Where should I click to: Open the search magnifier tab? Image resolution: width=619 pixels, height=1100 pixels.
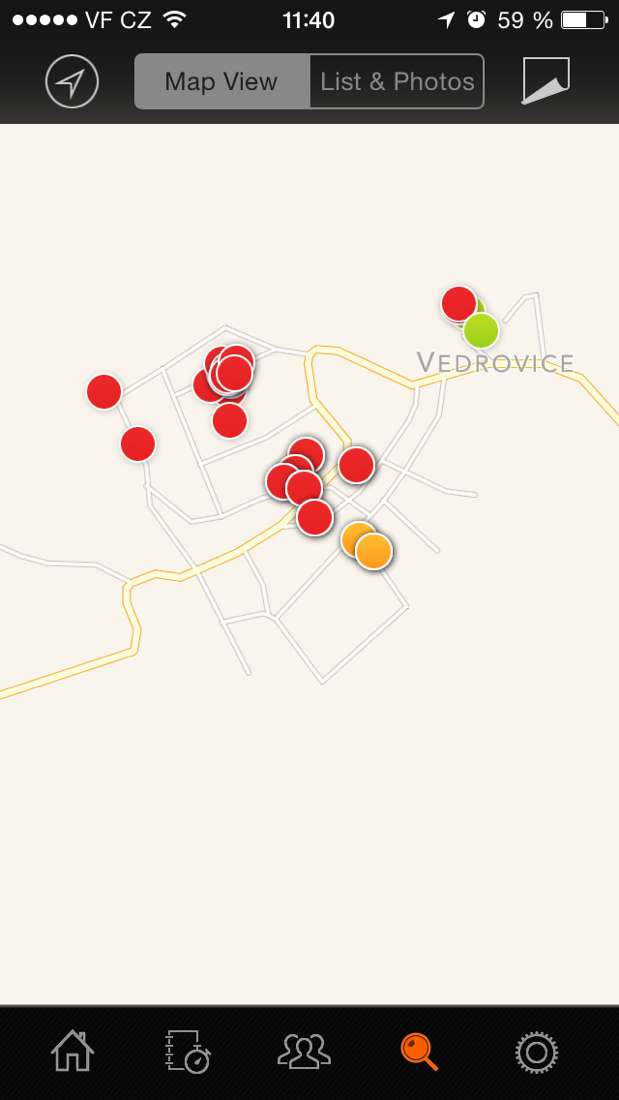click(x=419, y=1052)
